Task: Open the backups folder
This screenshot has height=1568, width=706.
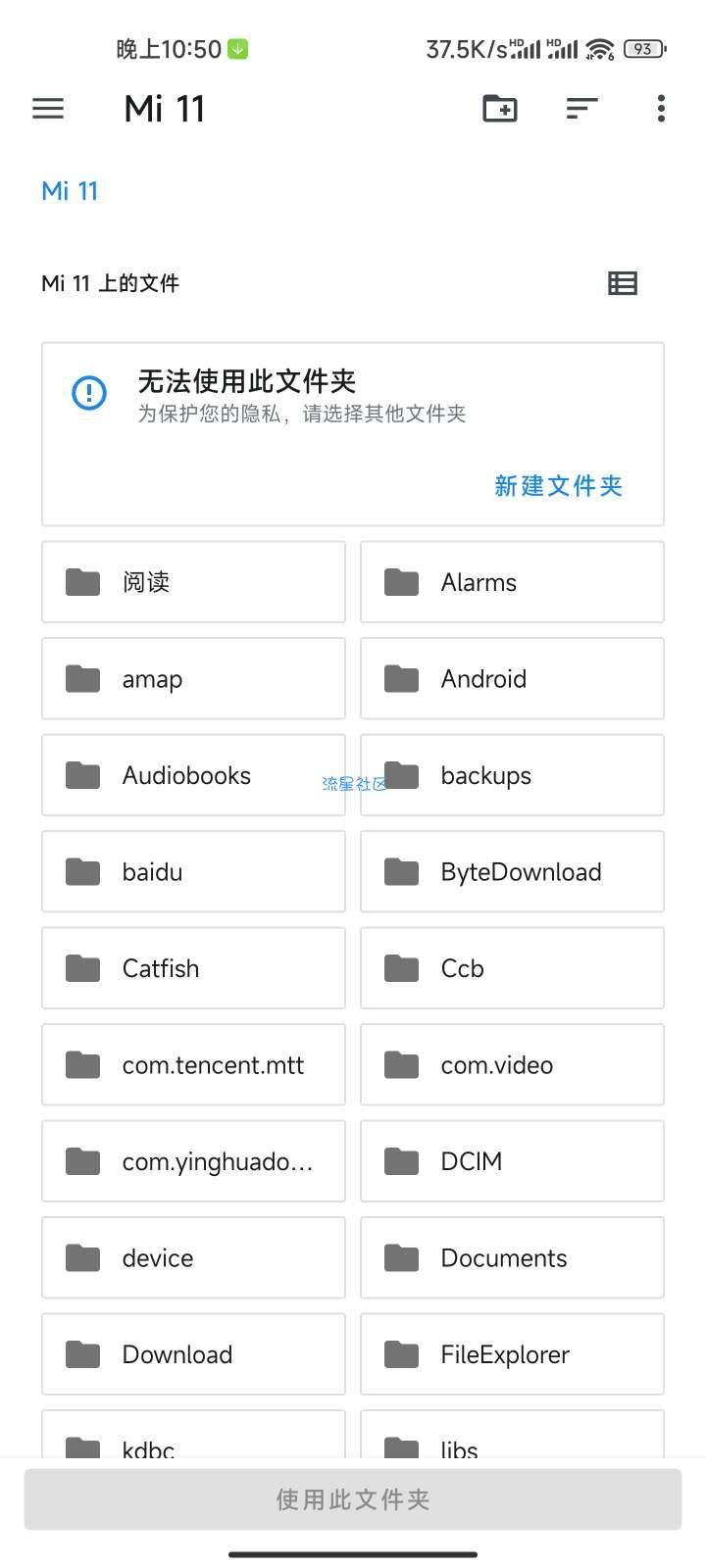Action: (512, 775)
